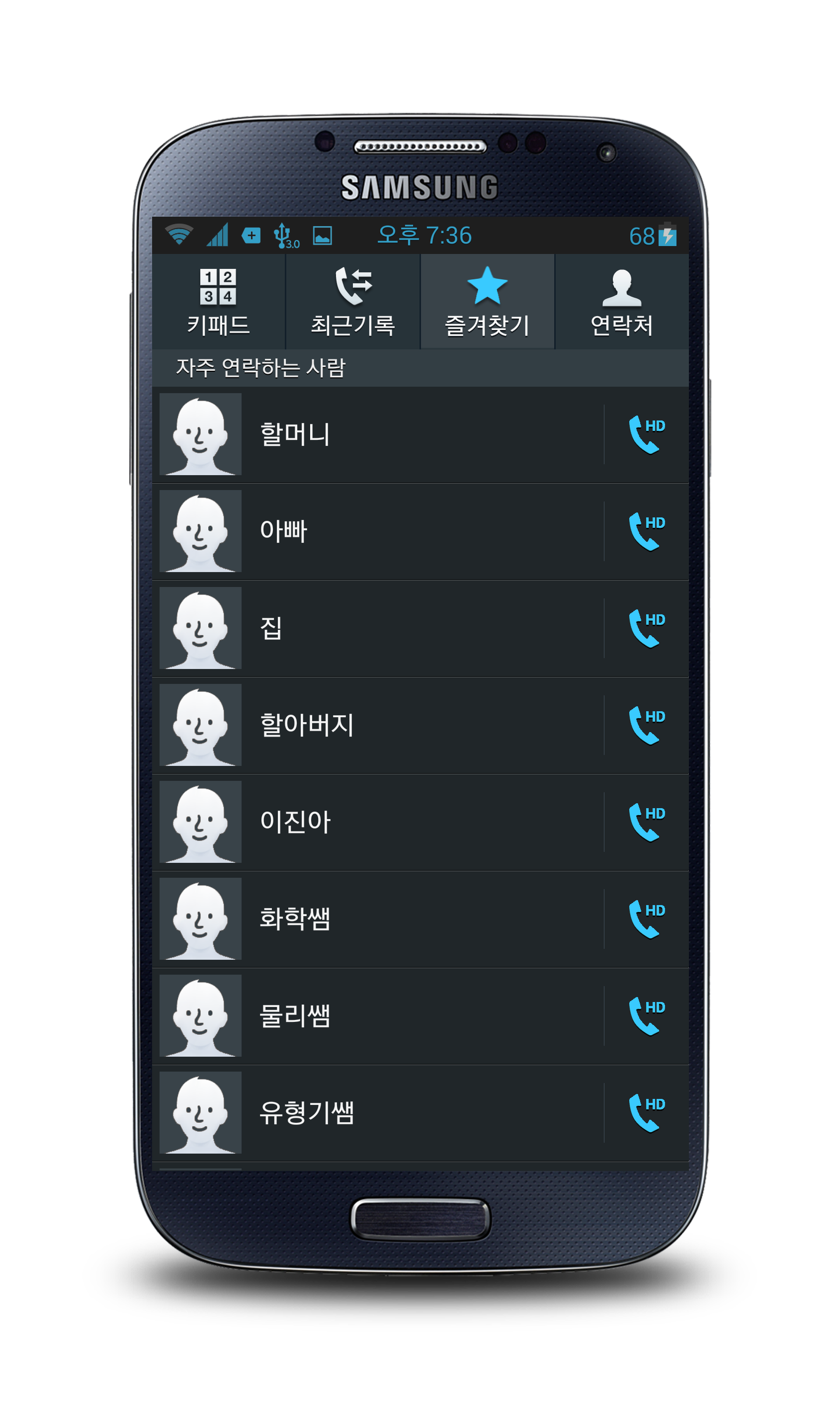Image resolution: width=840 pixels, height=1420 pixels.
Task: Call 유형기쌤 using the HD icon
Action: pos(647,1112)
